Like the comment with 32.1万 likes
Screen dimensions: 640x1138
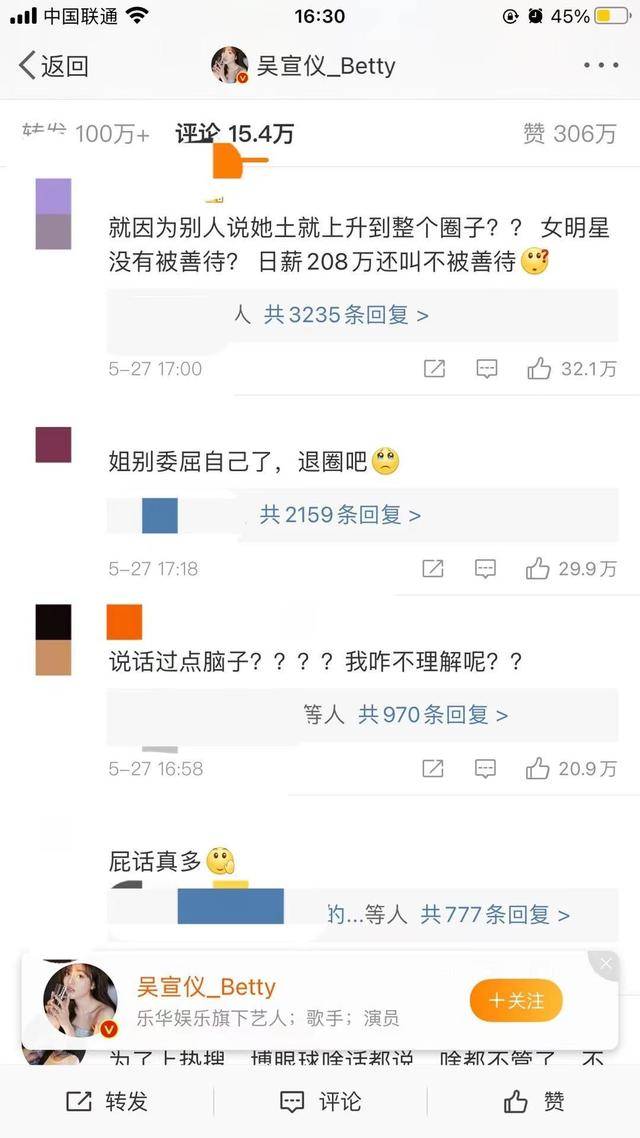tap(540, 369)
